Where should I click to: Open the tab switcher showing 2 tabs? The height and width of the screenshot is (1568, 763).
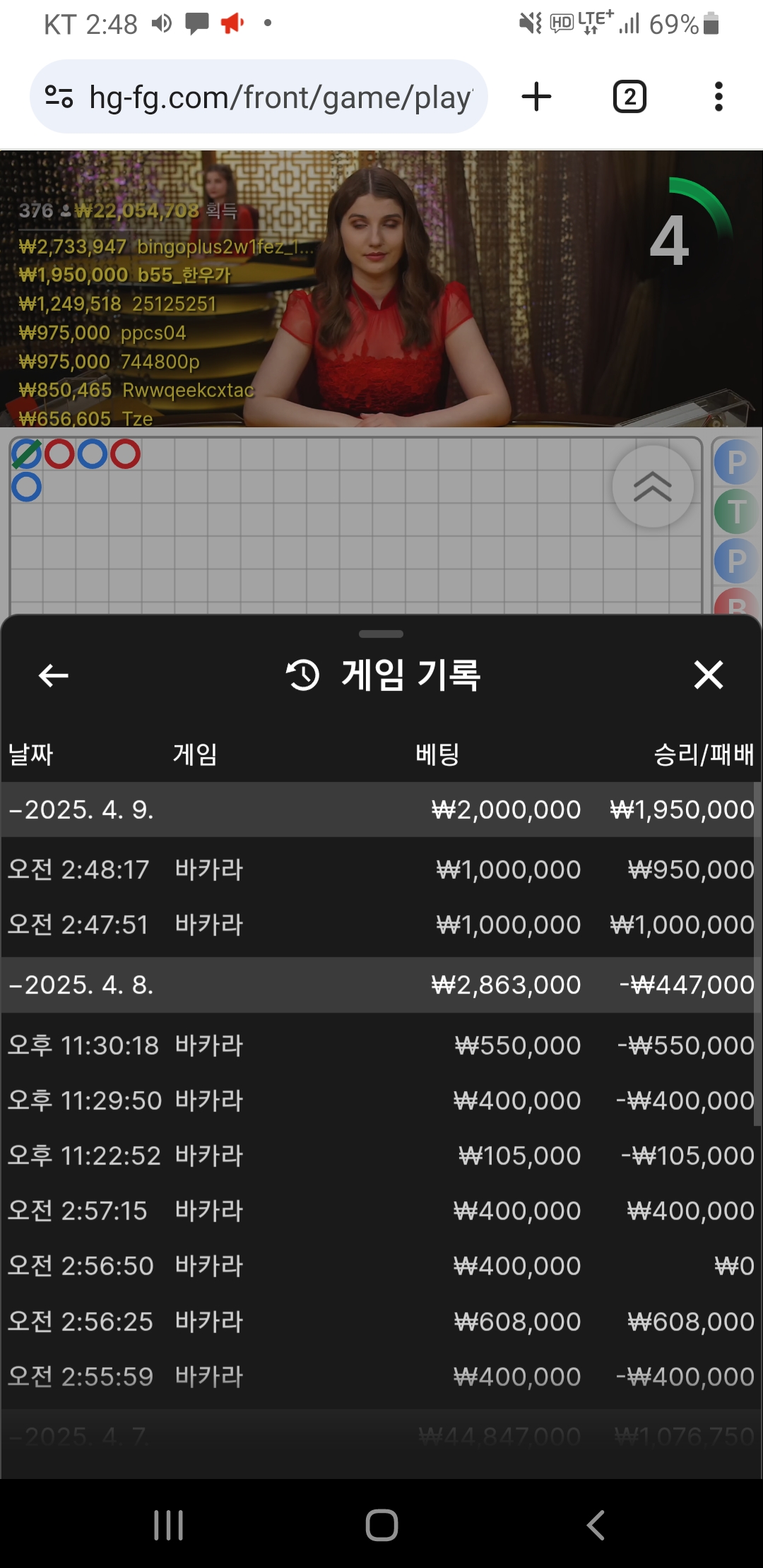629,97
